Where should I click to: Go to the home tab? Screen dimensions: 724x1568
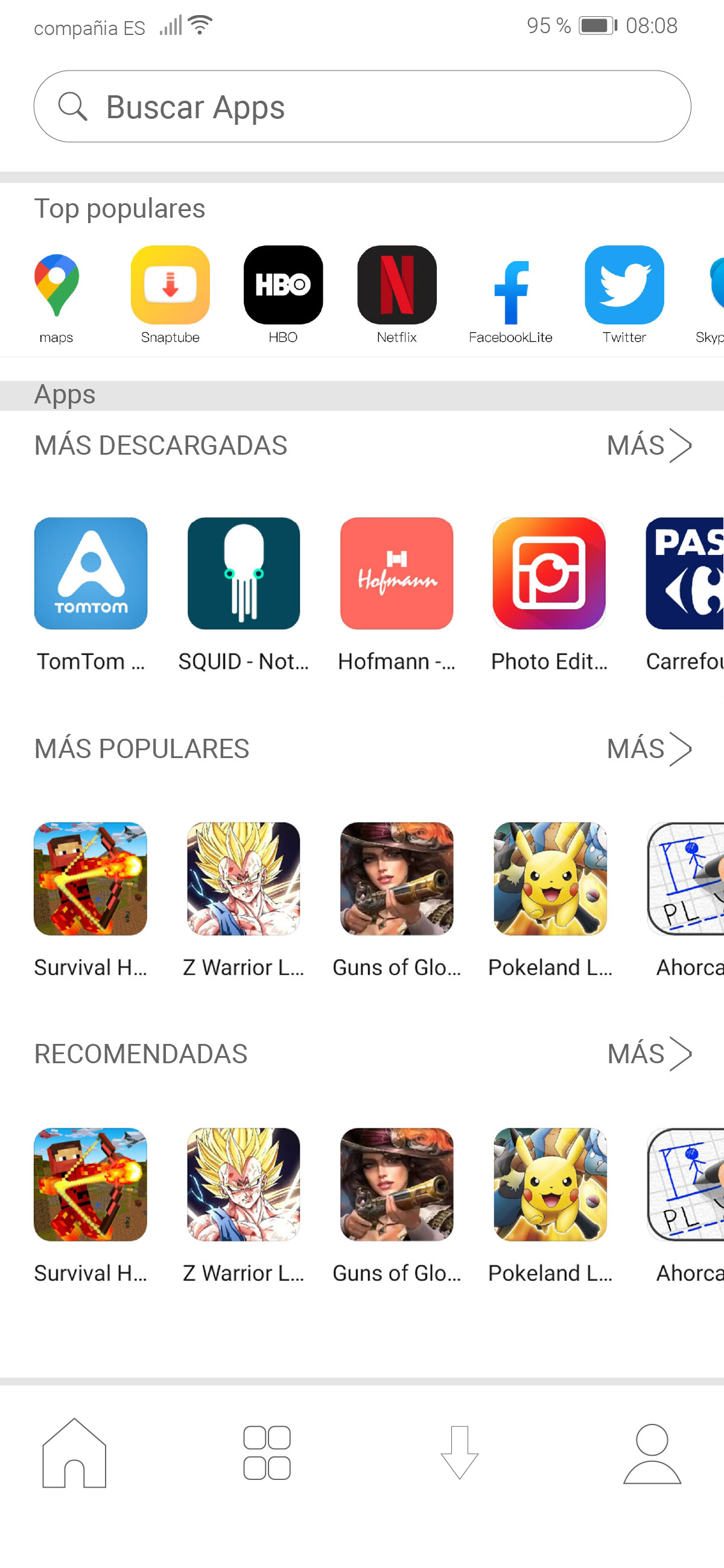click(74, 1453)
